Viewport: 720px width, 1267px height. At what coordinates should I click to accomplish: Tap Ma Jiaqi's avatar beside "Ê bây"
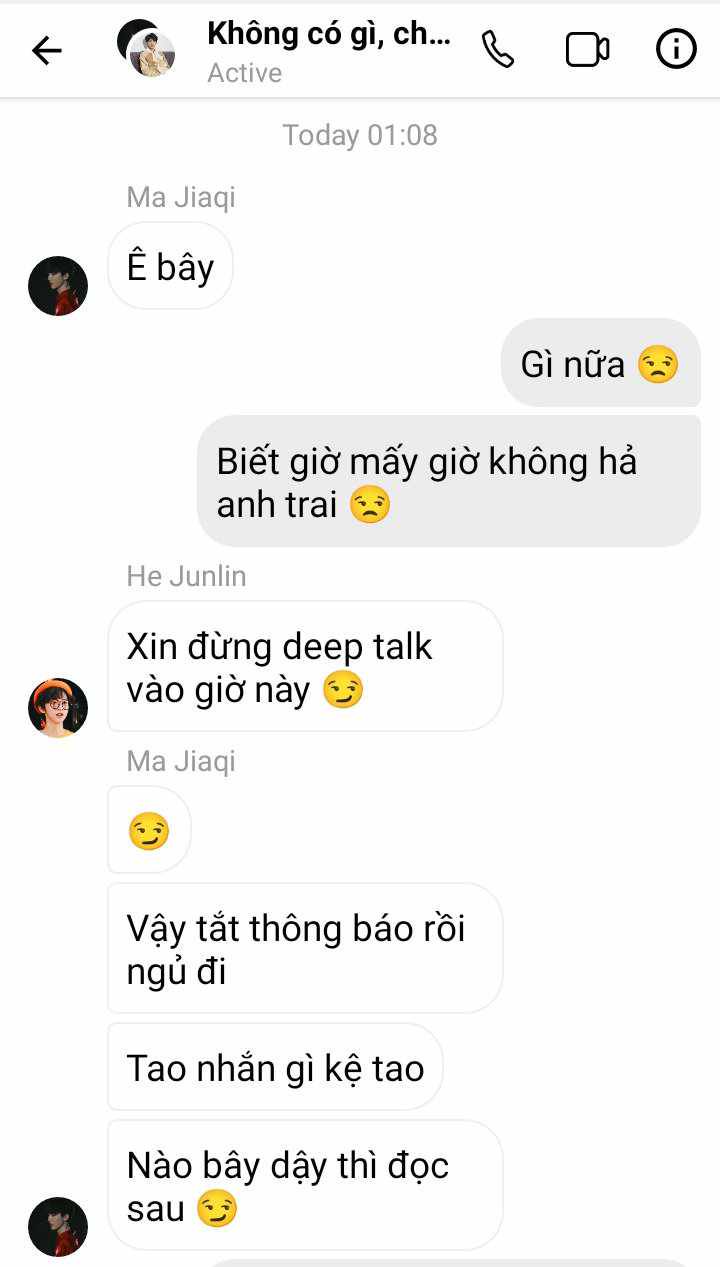[x=58, y=286]
